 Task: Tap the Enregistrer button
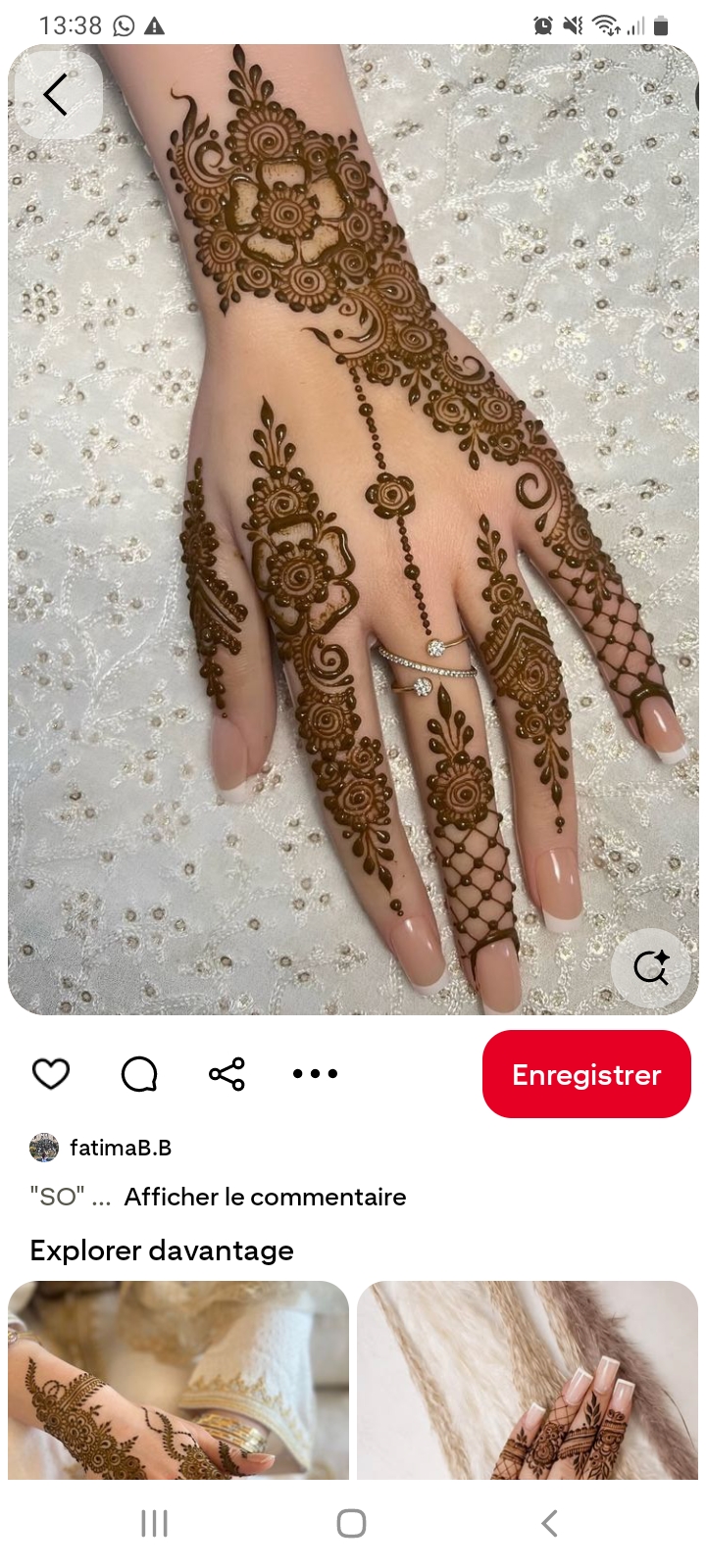pyautogui.click(x=586, y=1074)
